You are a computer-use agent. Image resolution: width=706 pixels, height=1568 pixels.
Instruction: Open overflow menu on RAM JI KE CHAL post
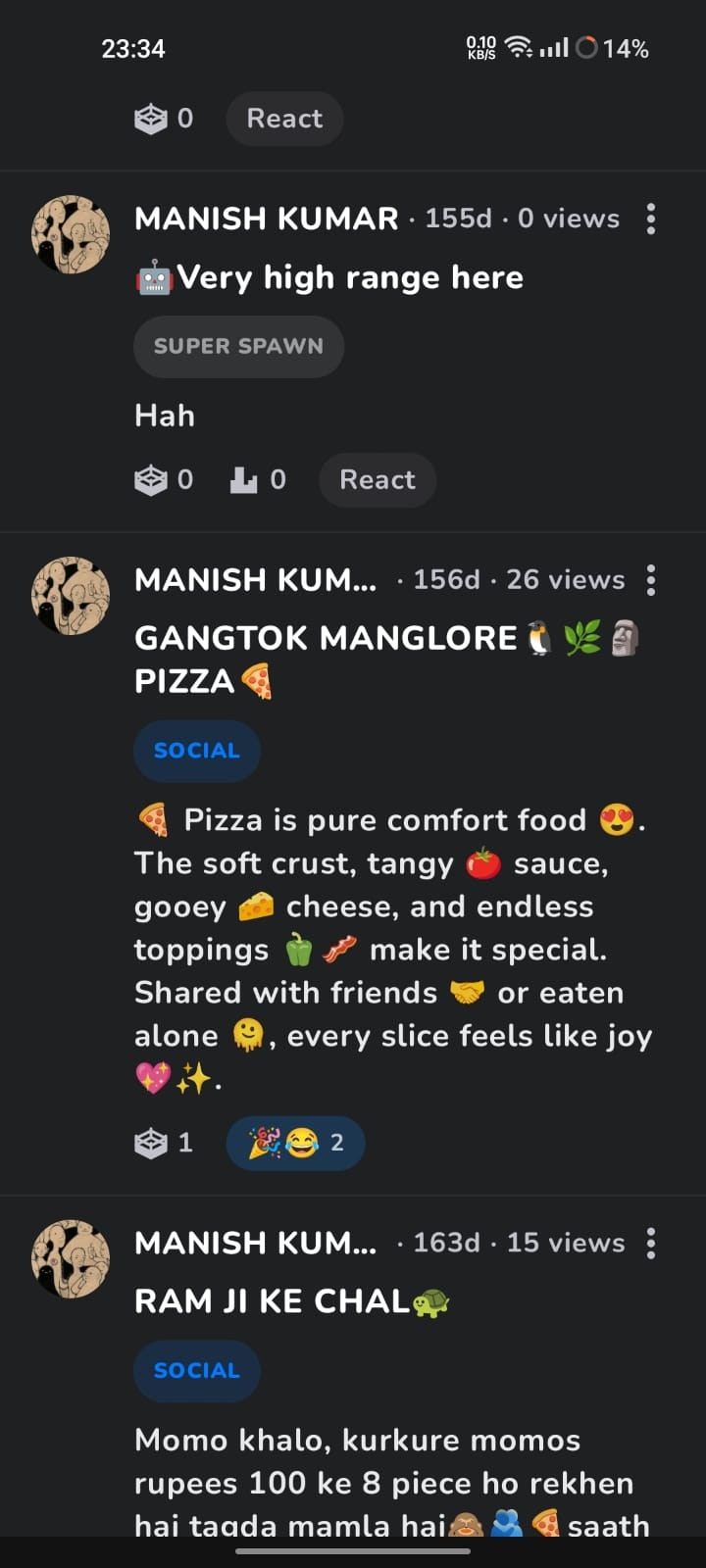point(650,1243)
